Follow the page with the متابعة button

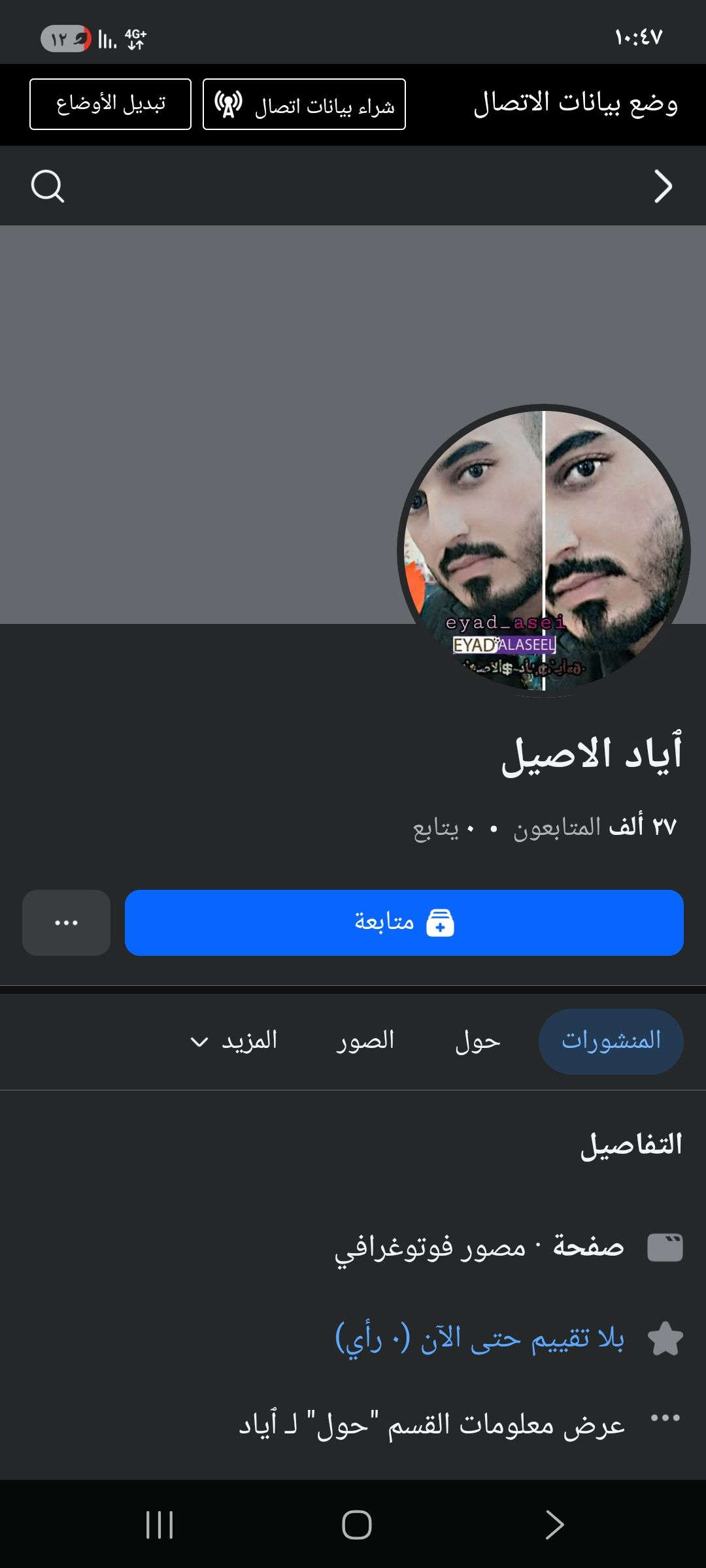[404, 923]
